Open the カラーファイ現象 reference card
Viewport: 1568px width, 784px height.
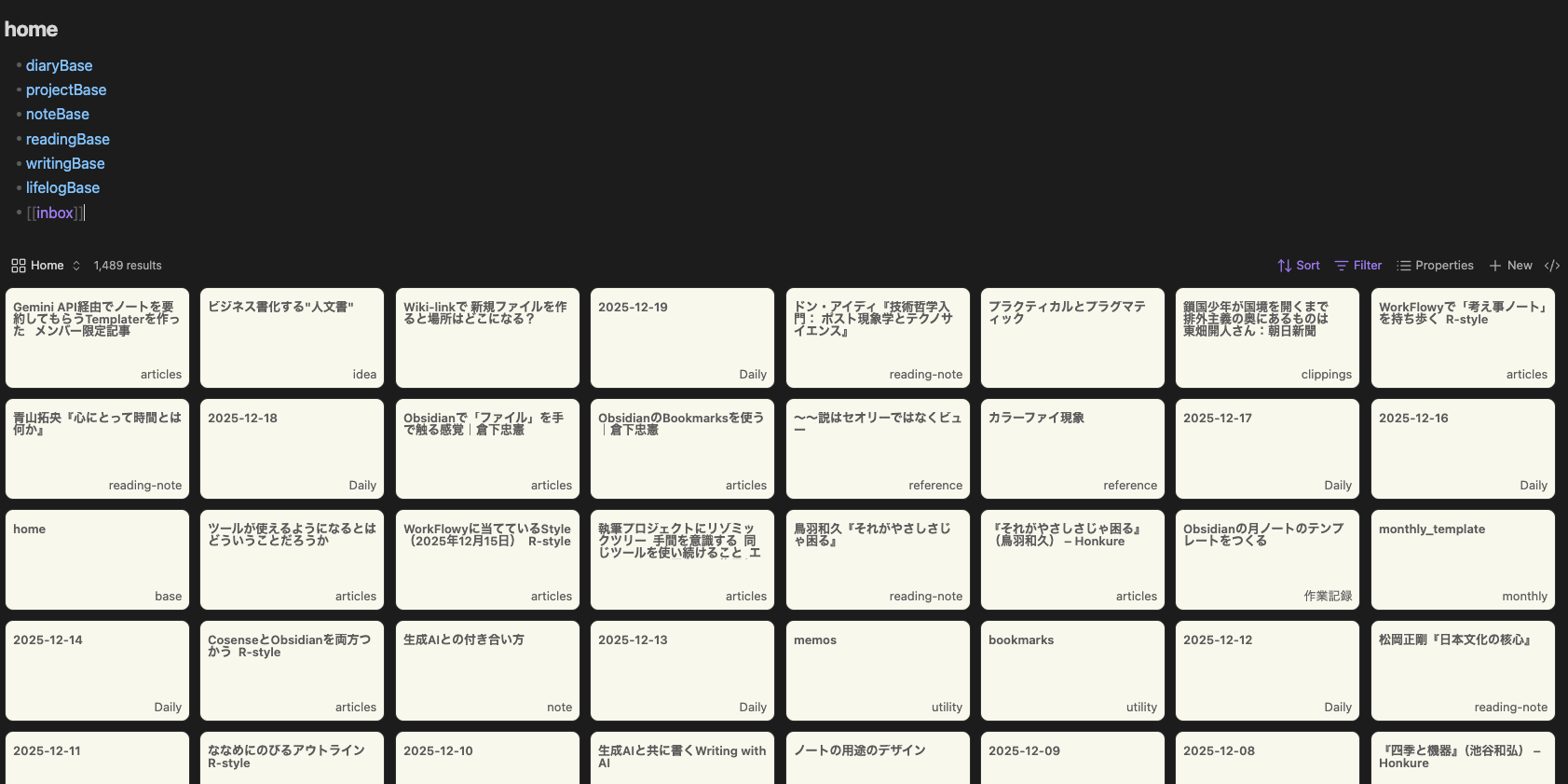(1072, 448)
